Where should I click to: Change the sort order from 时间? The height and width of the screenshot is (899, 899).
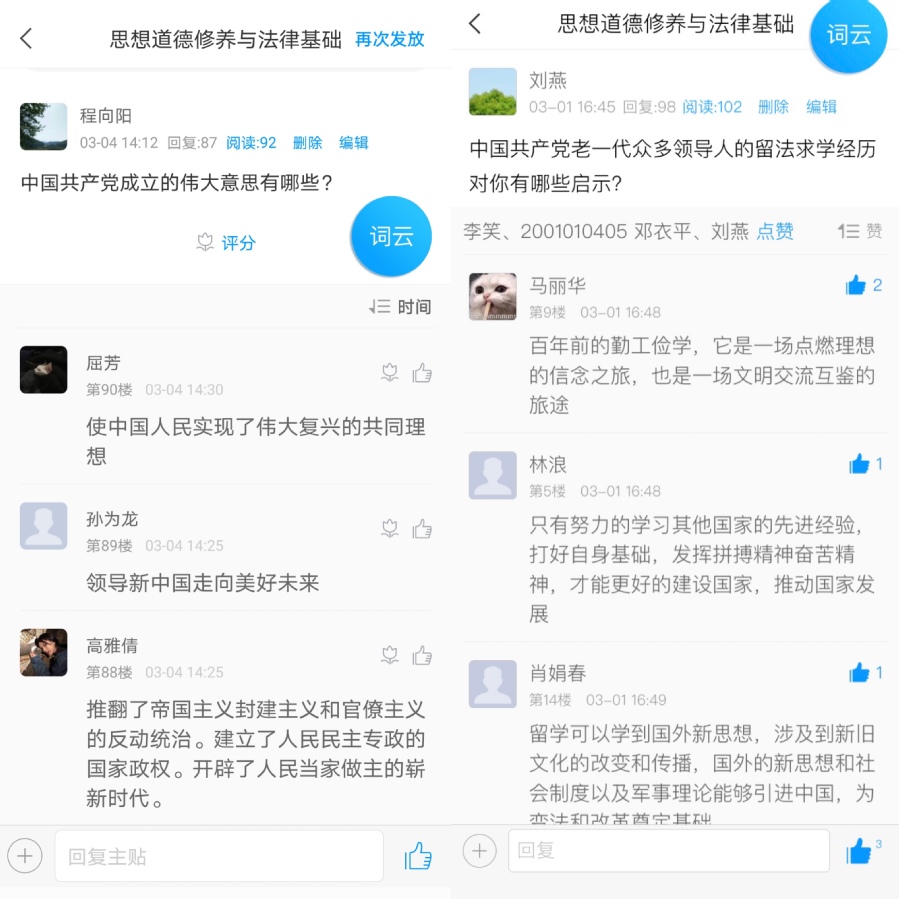[x=401, y=307]
